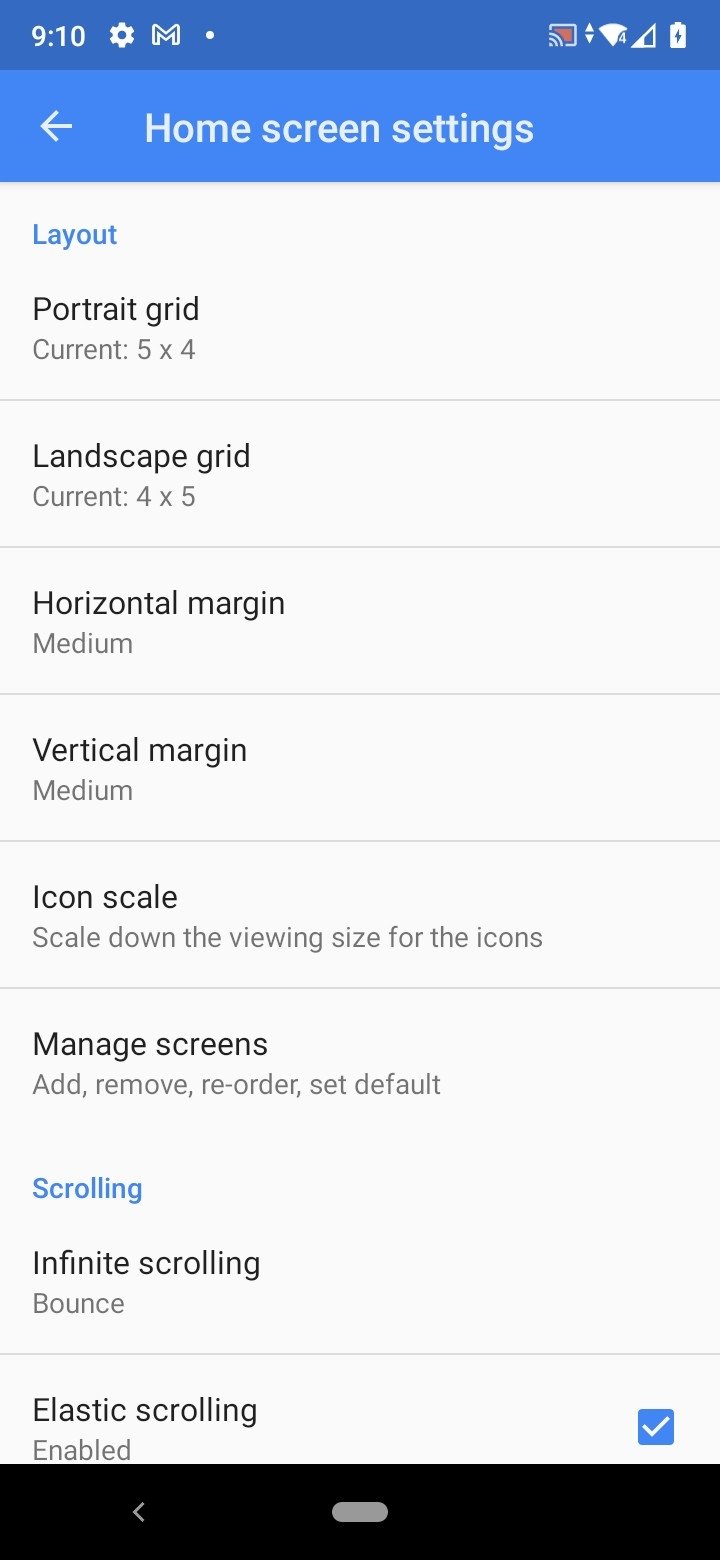Open Infinite scrolling setting
Screen dimensions: 720x1560
pos(360,1281)
